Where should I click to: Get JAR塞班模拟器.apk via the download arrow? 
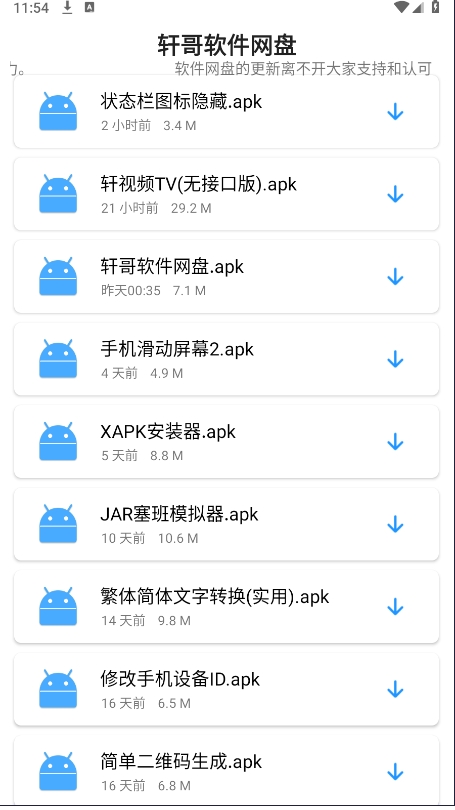[x=395, y=524]
